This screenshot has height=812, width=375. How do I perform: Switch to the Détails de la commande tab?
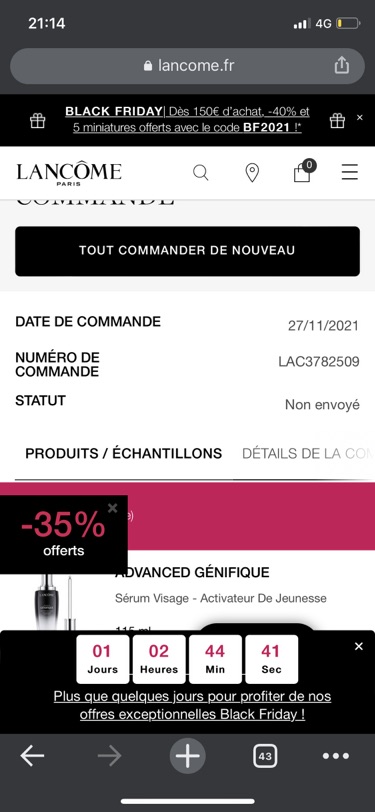point(308,454)
